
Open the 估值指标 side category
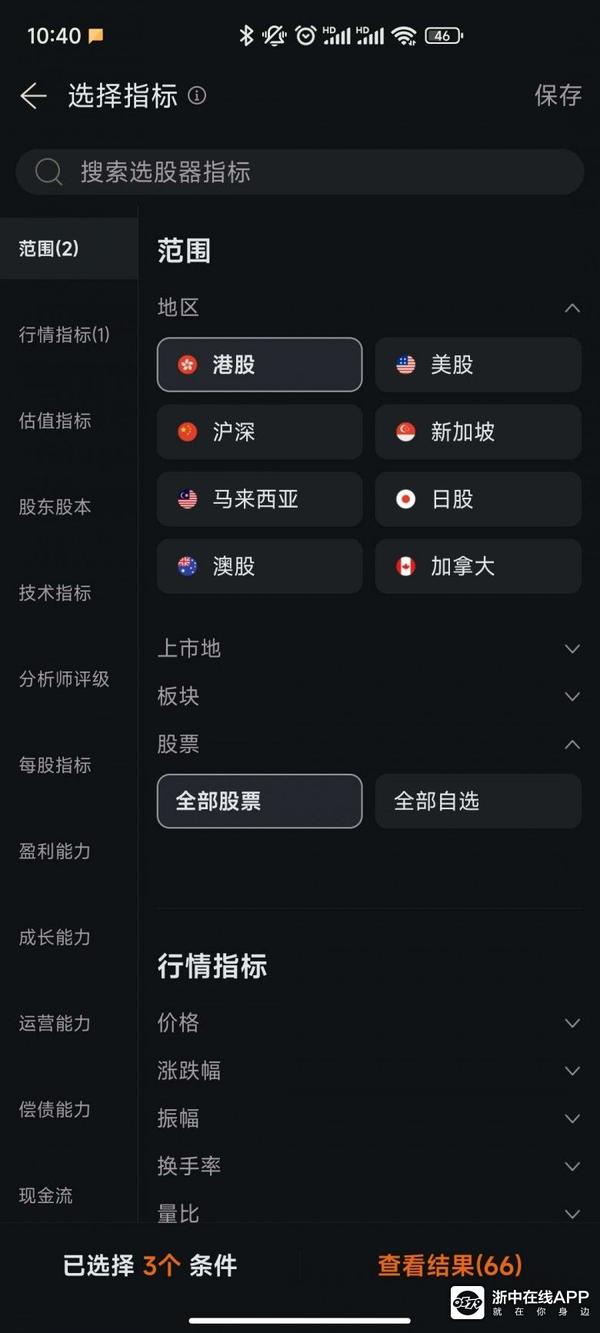click(55, 421)
